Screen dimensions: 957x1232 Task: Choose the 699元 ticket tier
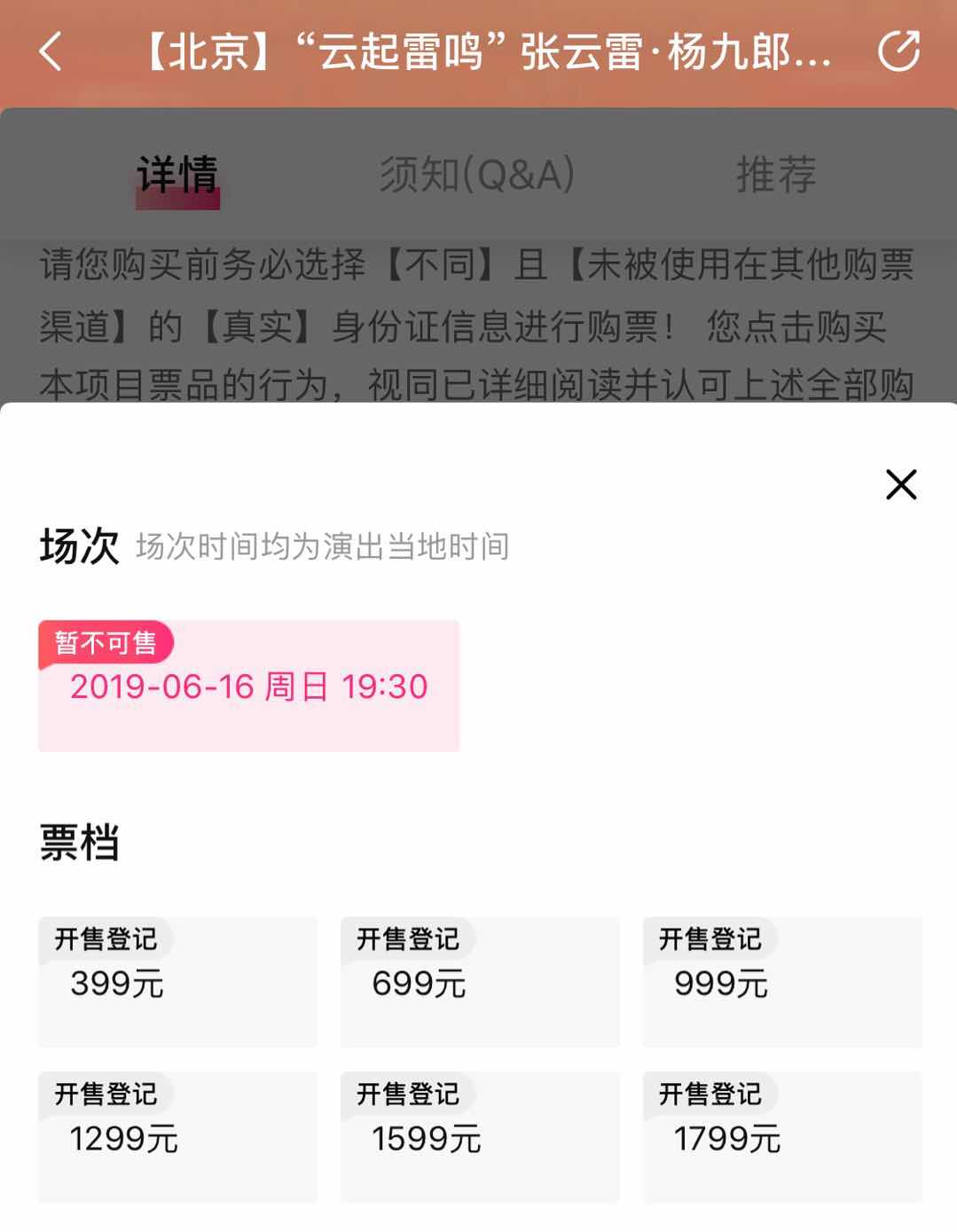(480, 982)
